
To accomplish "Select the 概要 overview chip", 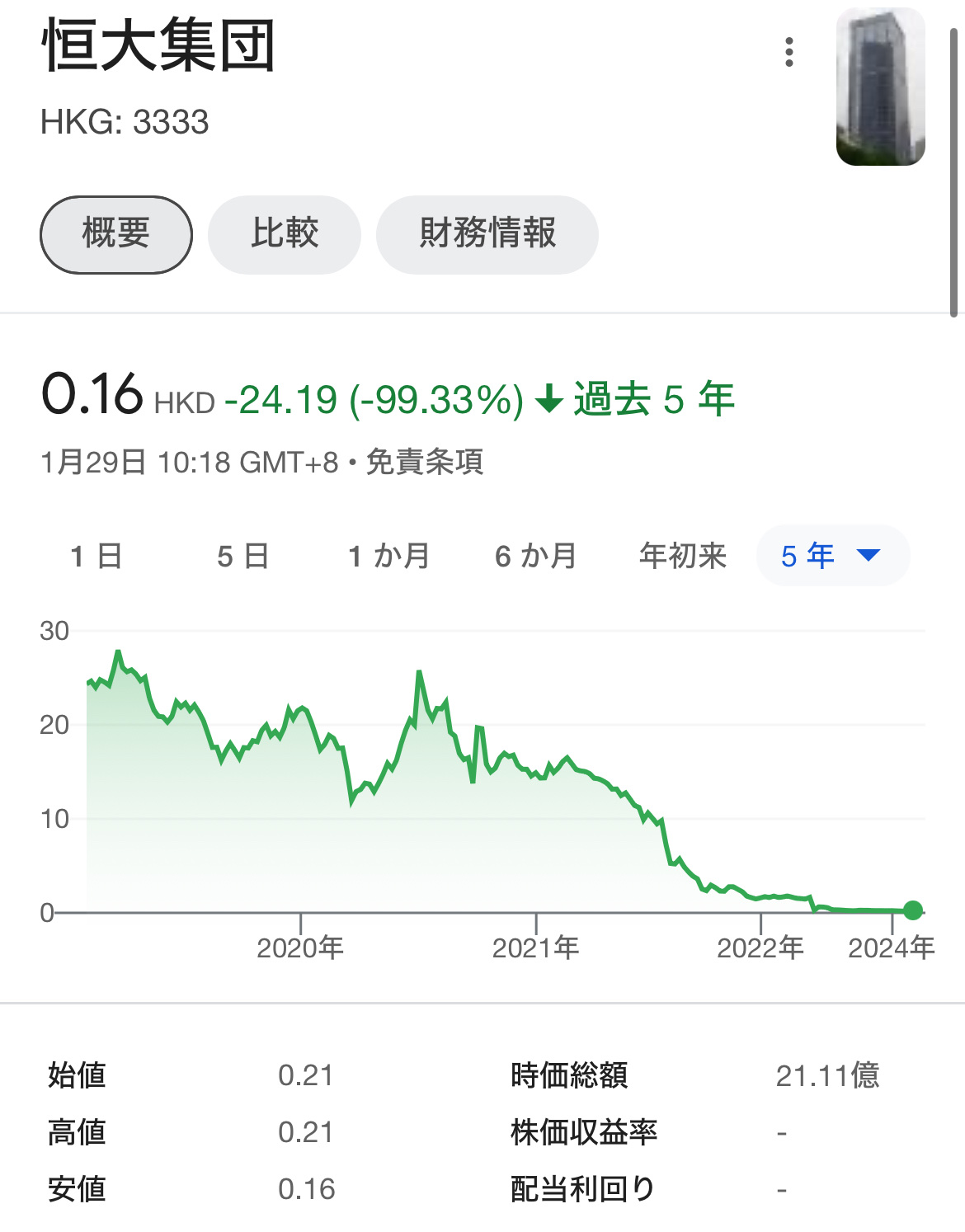I will tap(115, 234).
